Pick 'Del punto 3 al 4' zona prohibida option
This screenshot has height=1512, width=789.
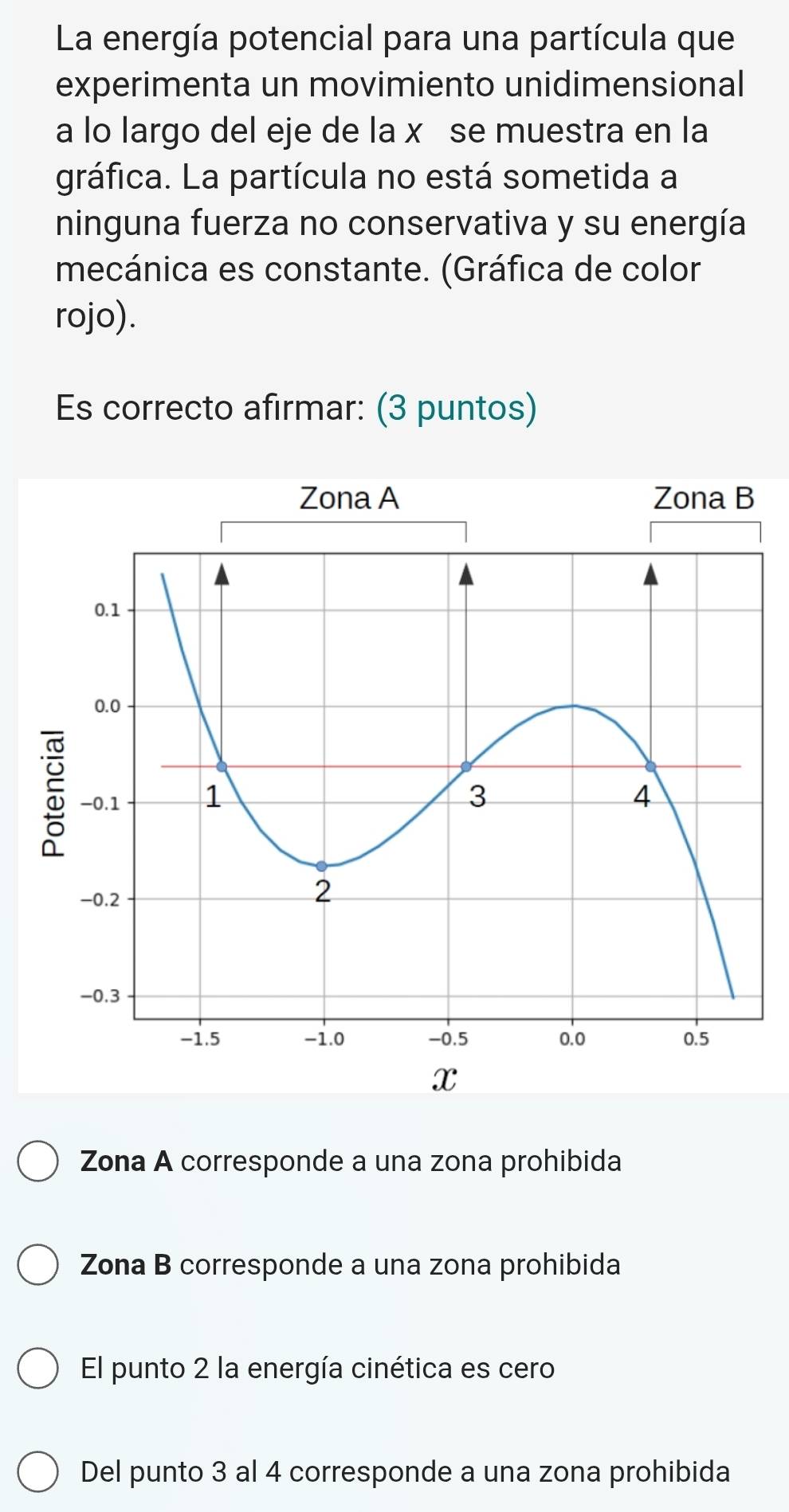[37, 1472]
